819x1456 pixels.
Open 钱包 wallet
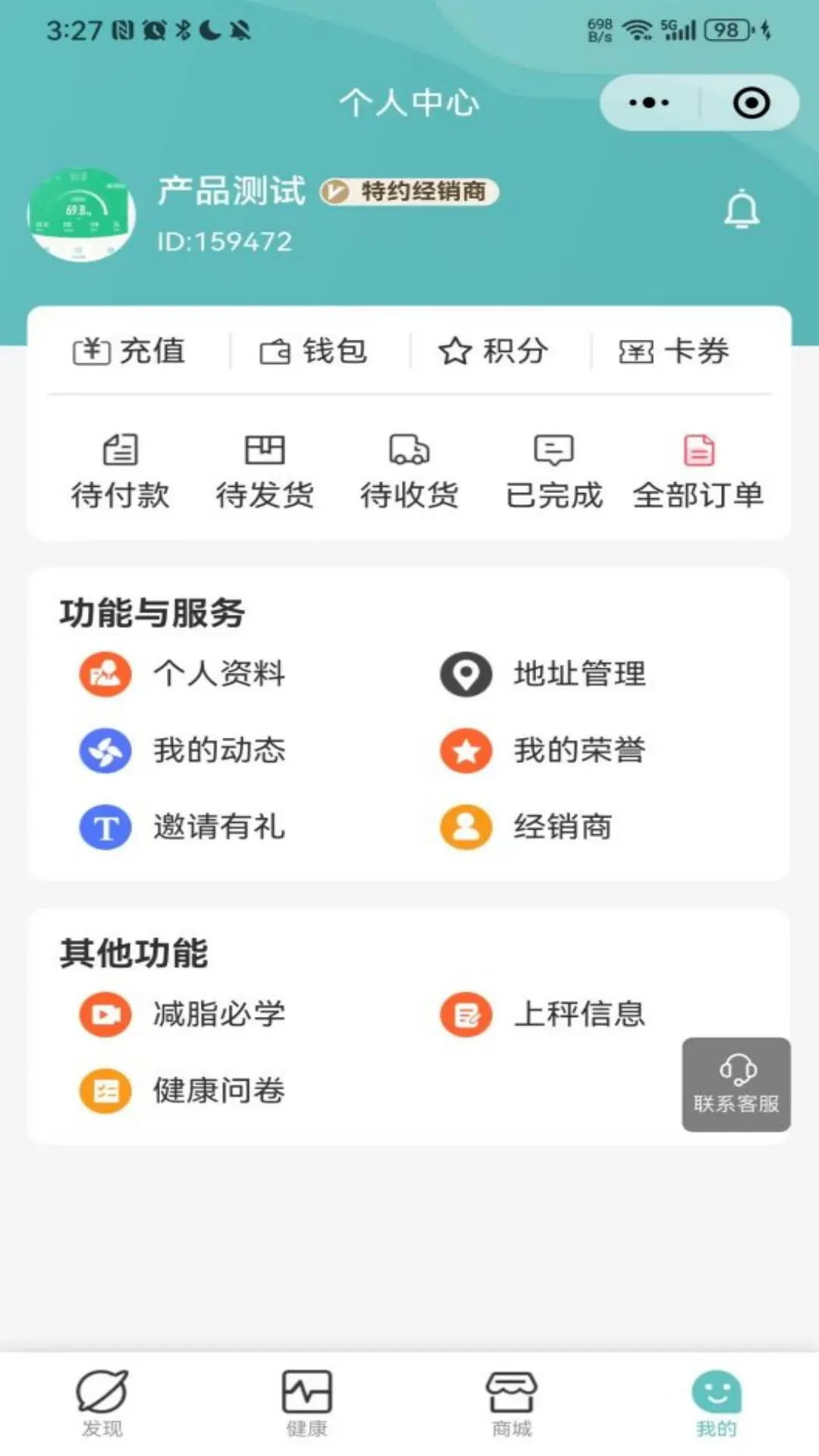click(313, 351)
